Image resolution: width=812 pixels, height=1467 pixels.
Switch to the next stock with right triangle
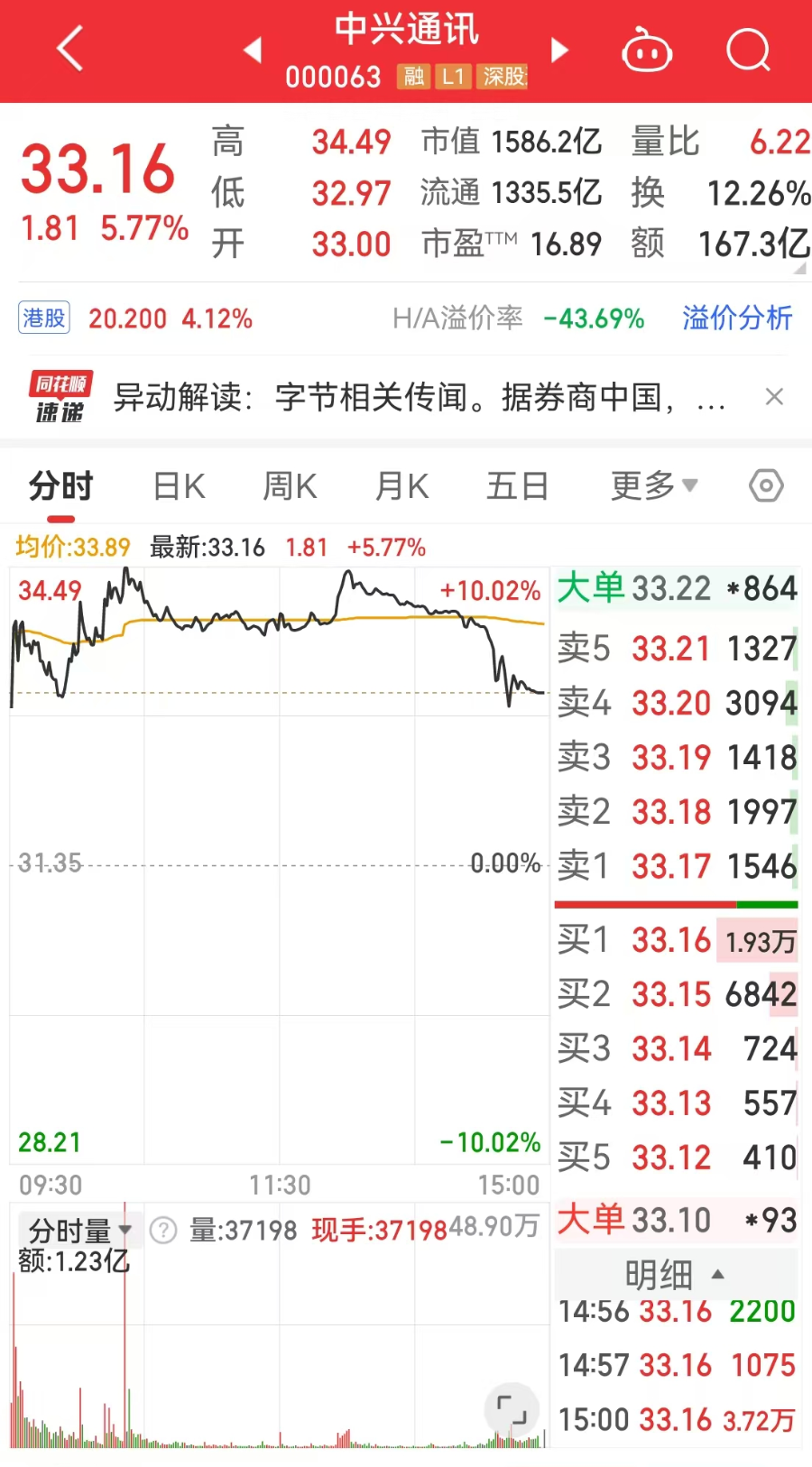click(x=560, y=50)
